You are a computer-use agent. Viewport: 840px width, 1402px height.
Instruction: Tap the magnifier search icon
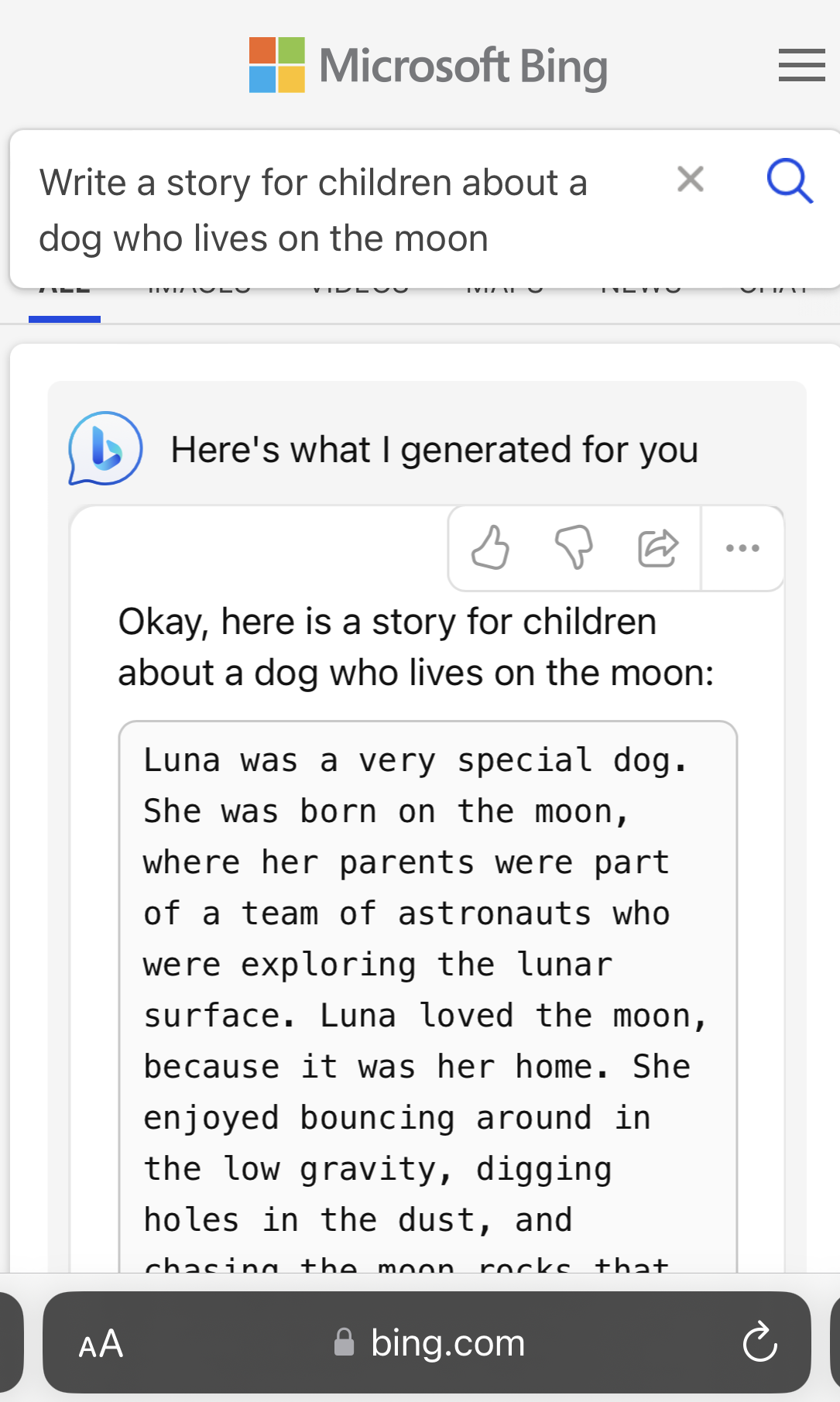tap(789, 181)
